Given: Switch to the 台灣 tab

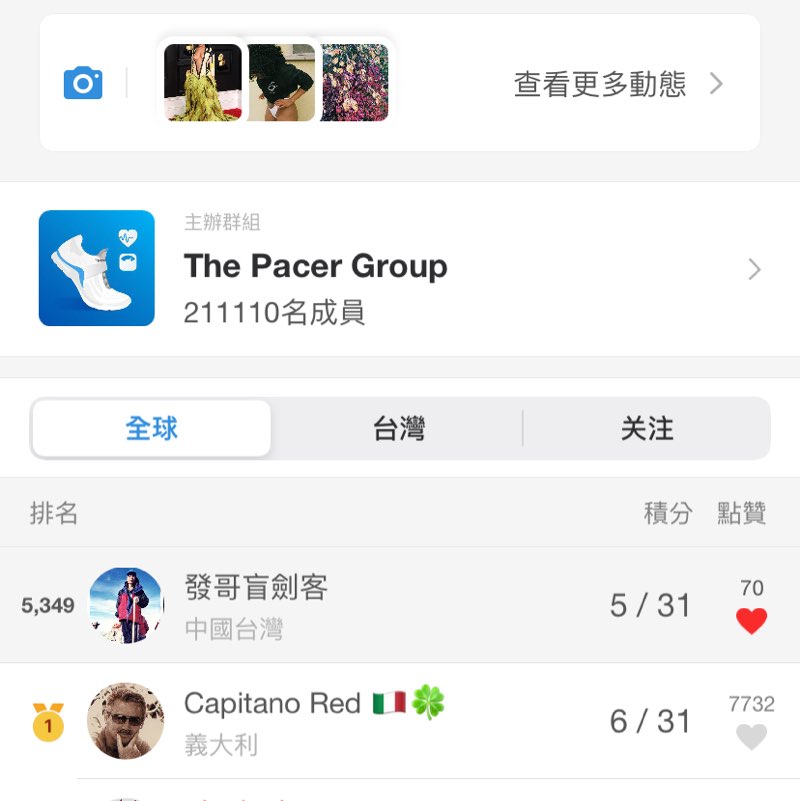Looking at the screenshot, I should (x=399, y=427).
